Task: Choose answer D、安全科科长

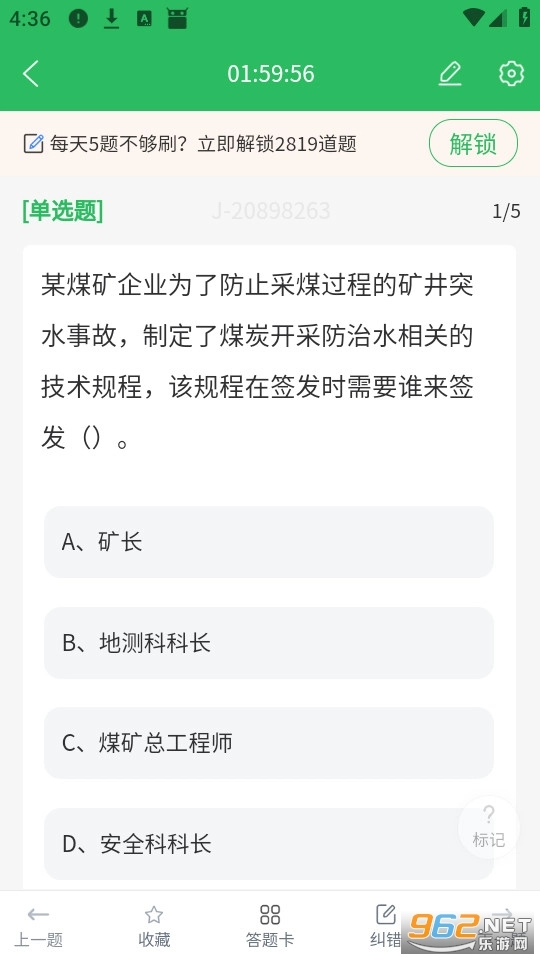Action: 269,844
